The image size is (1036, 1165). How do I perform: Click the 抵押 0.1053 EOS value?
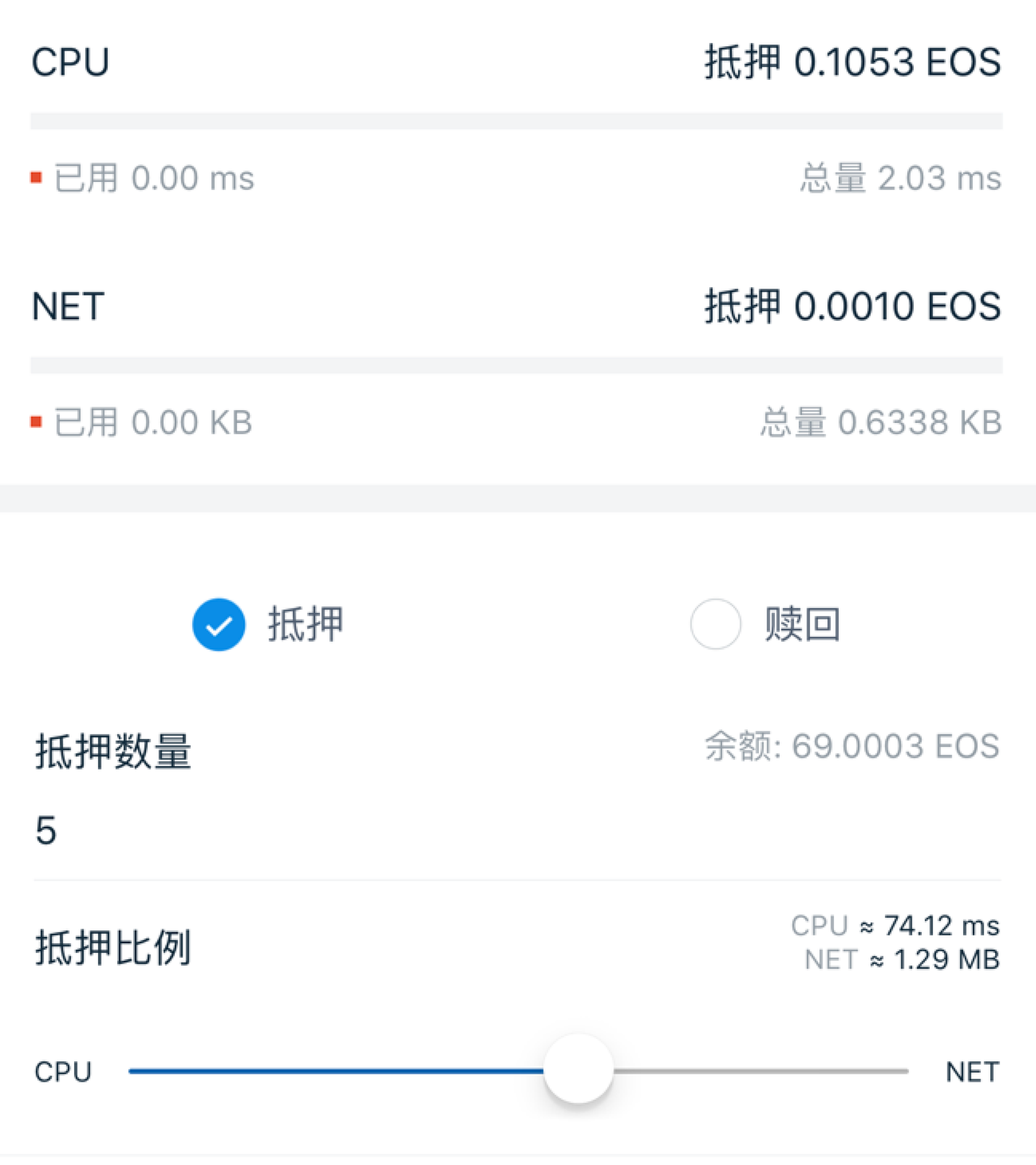coord(852,62)
